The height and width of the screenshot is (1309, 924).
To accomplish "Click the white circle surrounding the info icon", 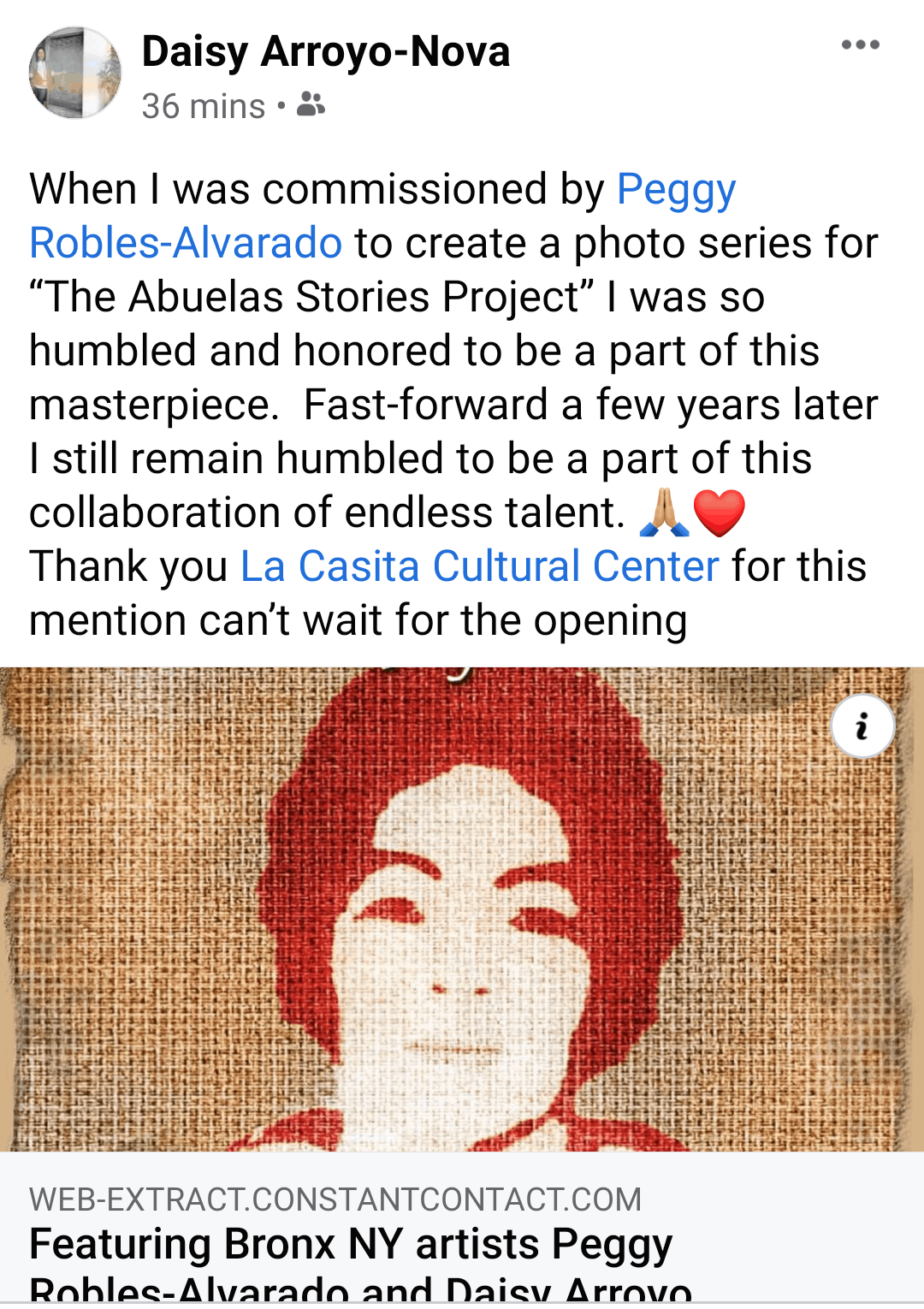I will click(x=862, y=726).
